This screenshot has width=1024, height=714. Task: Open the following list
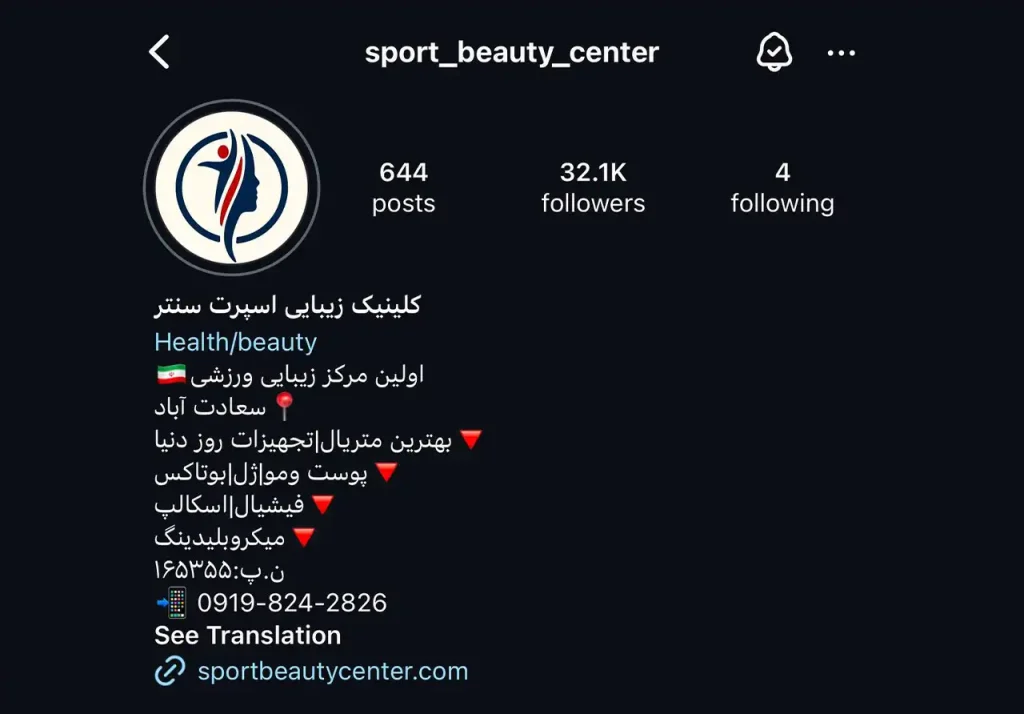(x=782, y=188)
